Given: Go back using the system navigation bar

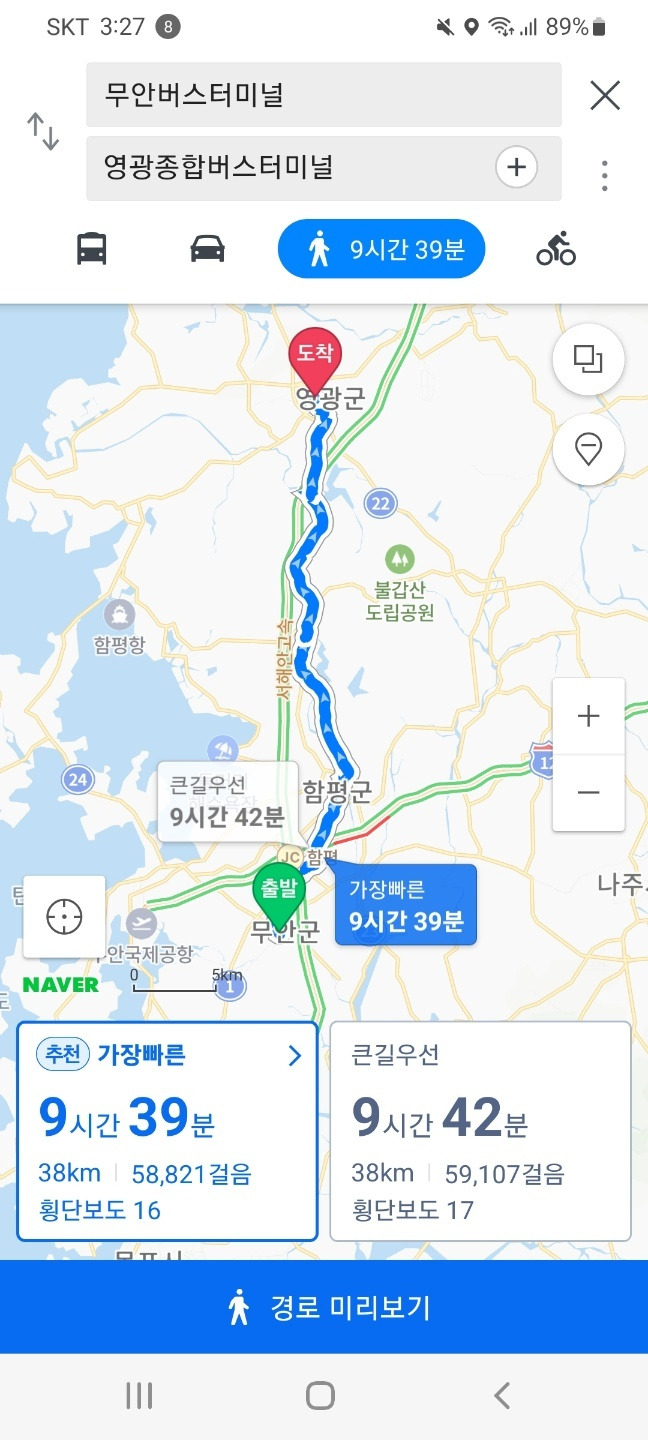Looking at the screenshot, I should [502, 1396].
